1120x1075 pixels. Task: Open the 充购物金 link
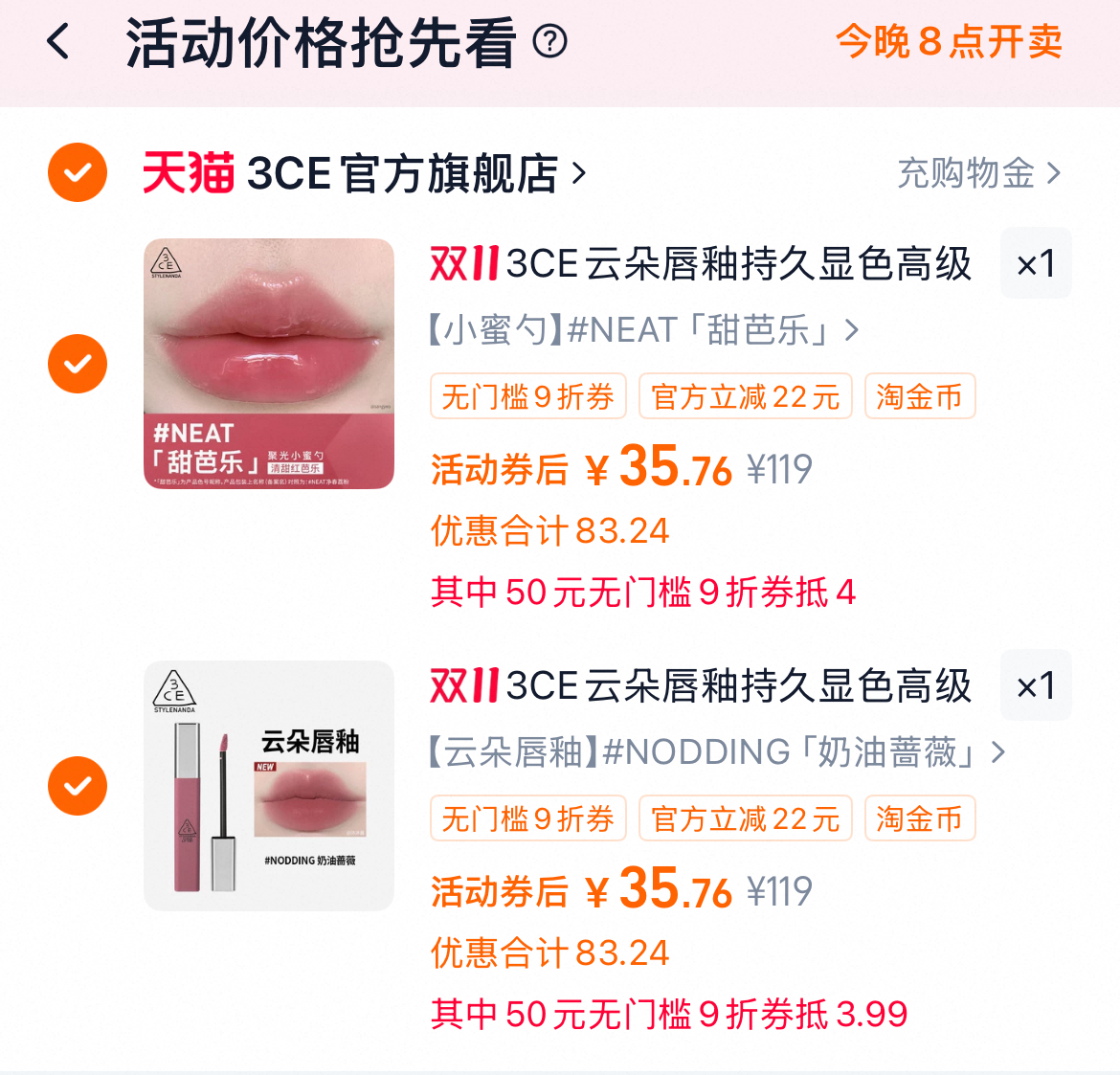tap(978, 173)
